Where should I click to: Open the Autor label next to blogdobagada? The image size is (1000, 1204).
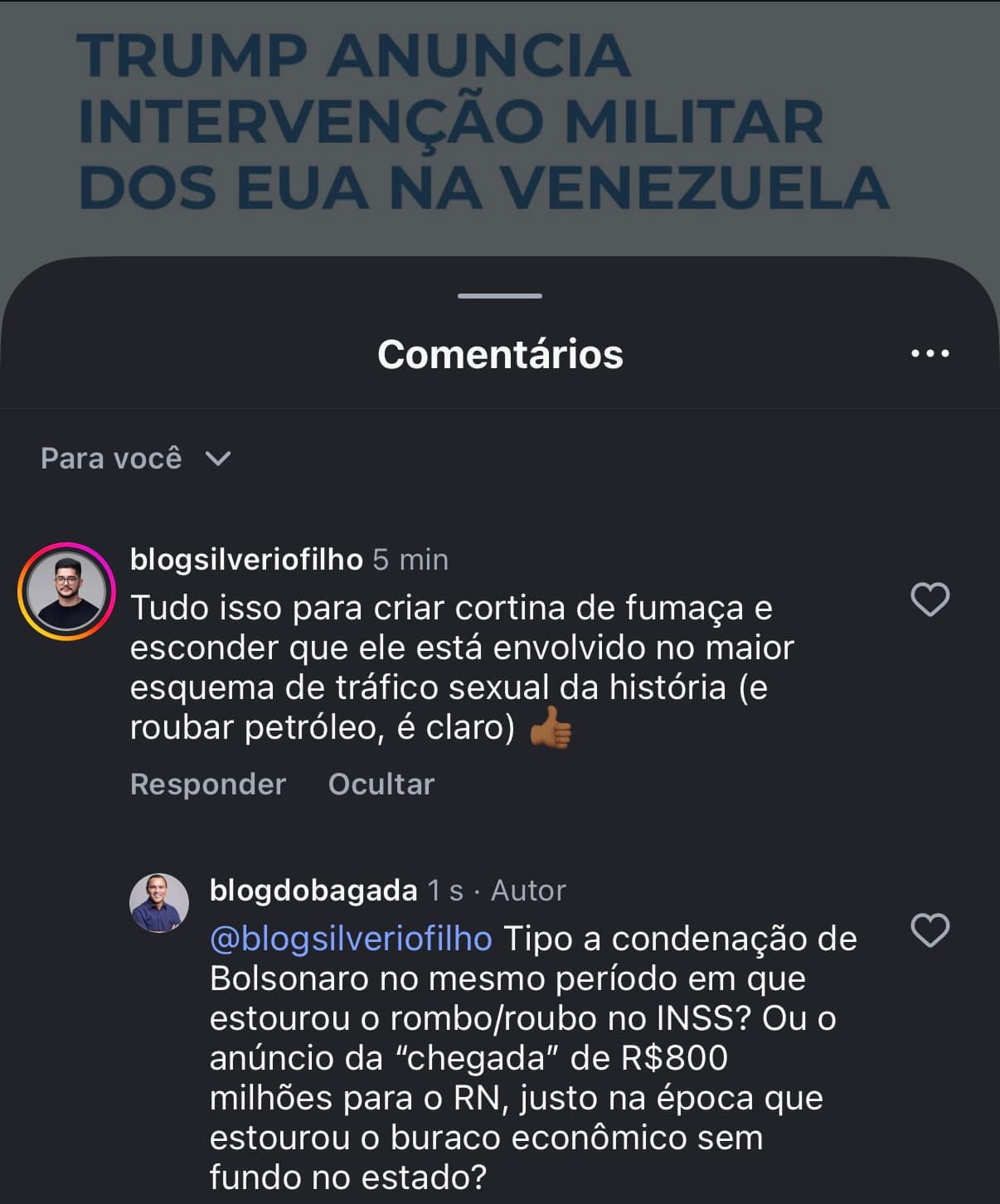click(529, 890)
